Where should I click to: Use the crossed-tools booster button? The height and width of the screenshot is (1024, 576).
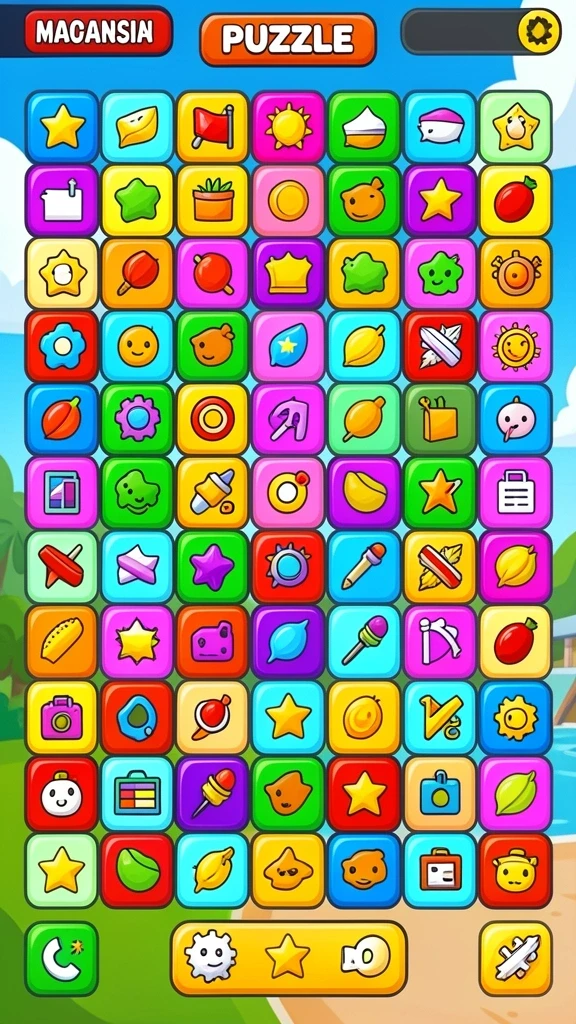click(515, 959)
